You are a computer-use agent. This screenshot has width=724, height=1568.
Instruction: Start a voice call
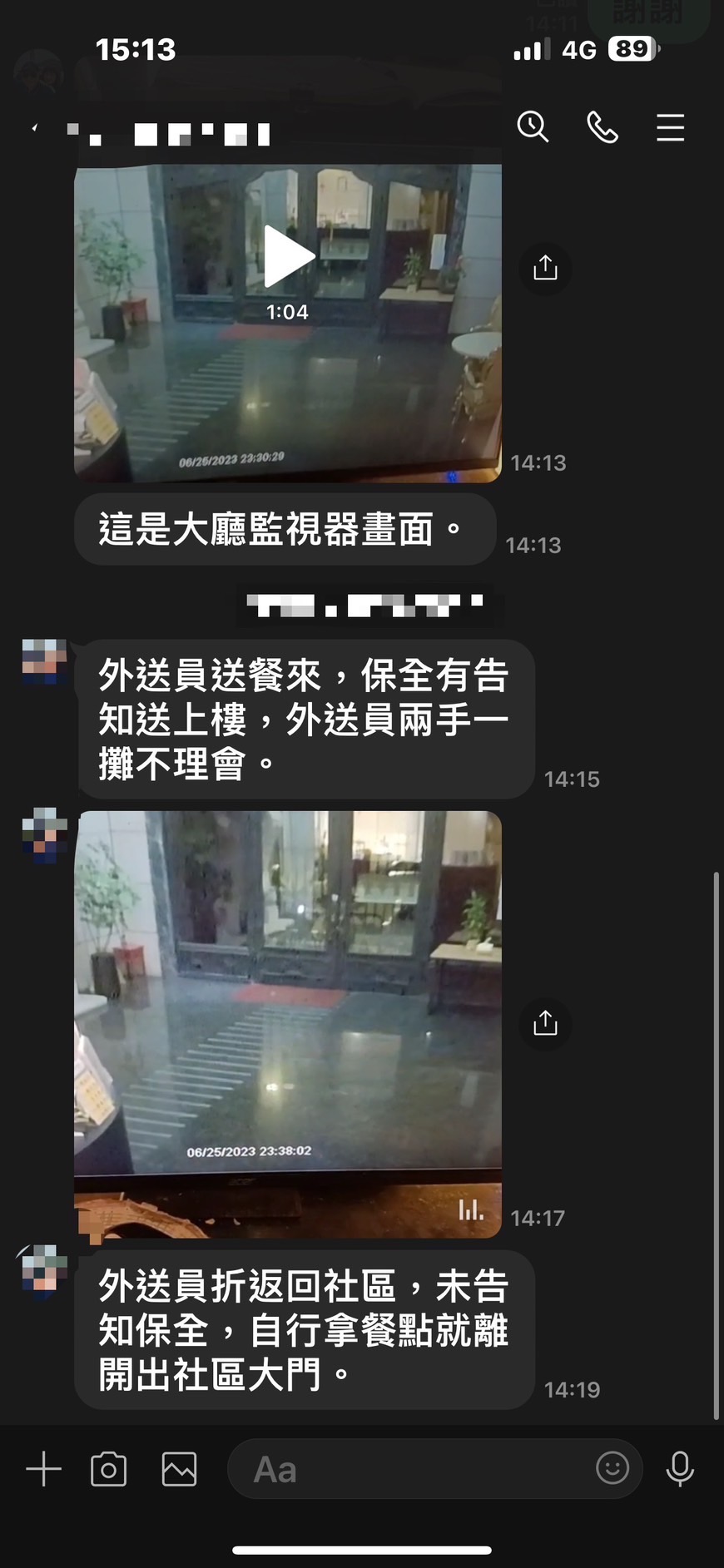click(x=603, y=127)
